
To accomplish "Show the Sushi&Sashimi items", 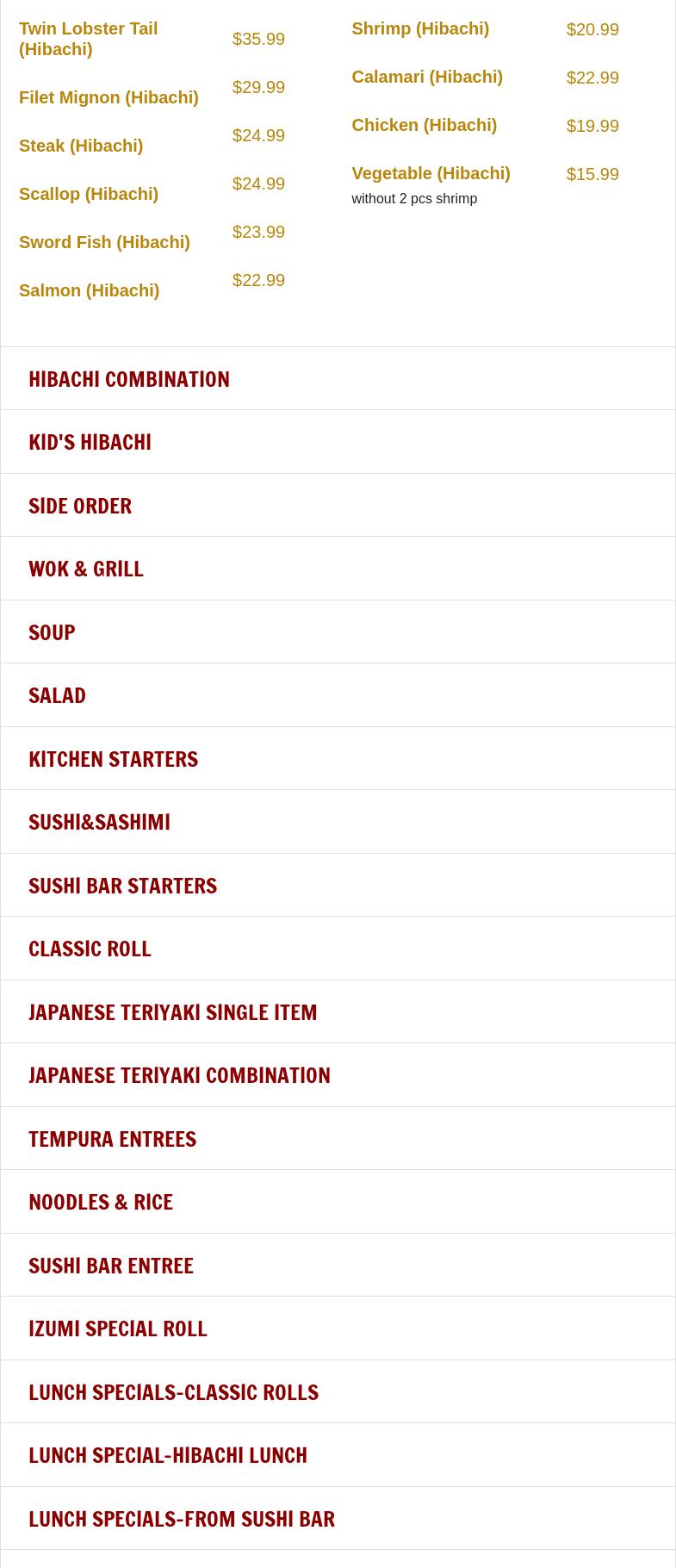I will tap(99, 822).
